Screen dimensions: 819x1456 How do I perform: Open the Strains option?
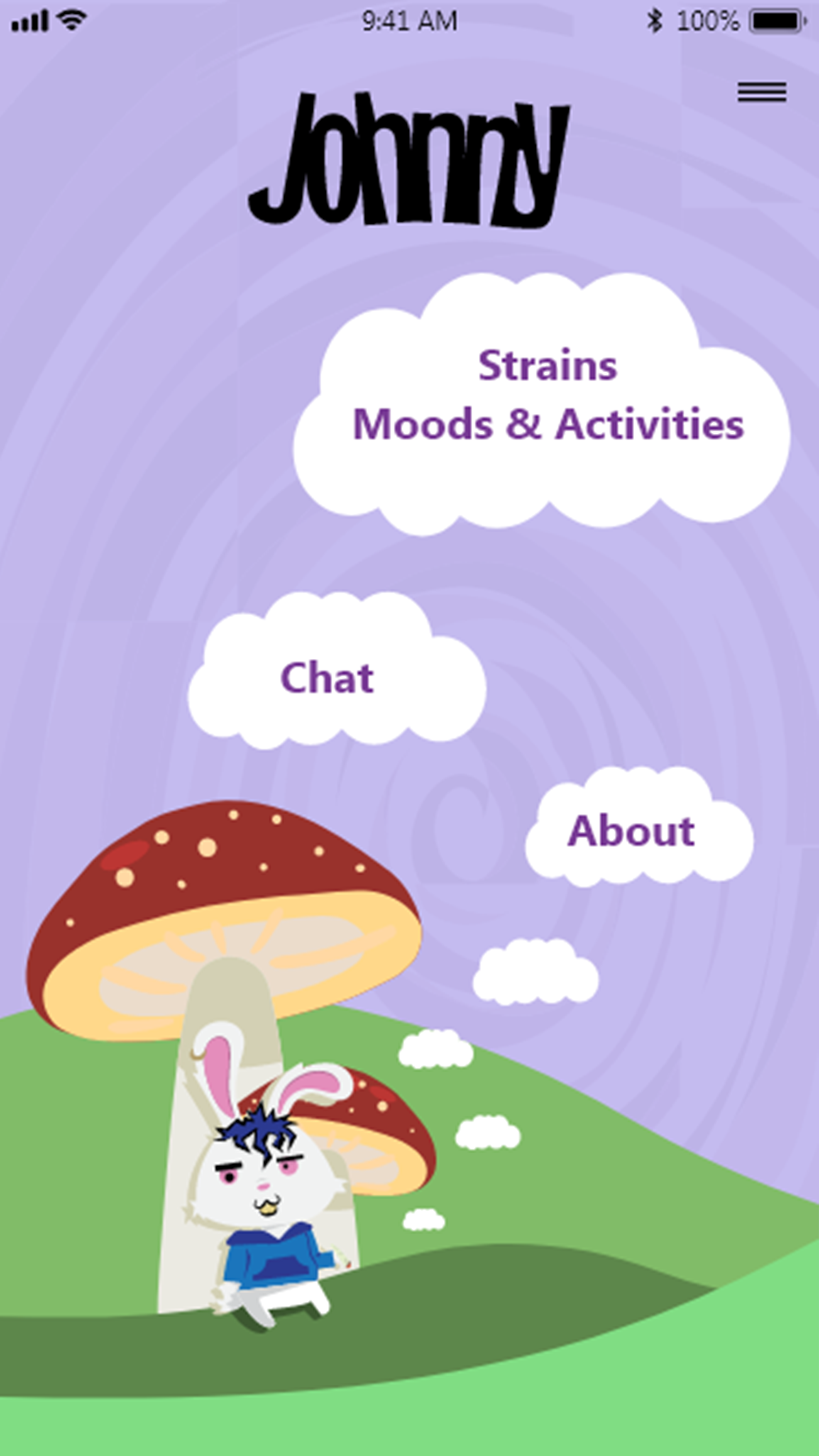point(547,366)
